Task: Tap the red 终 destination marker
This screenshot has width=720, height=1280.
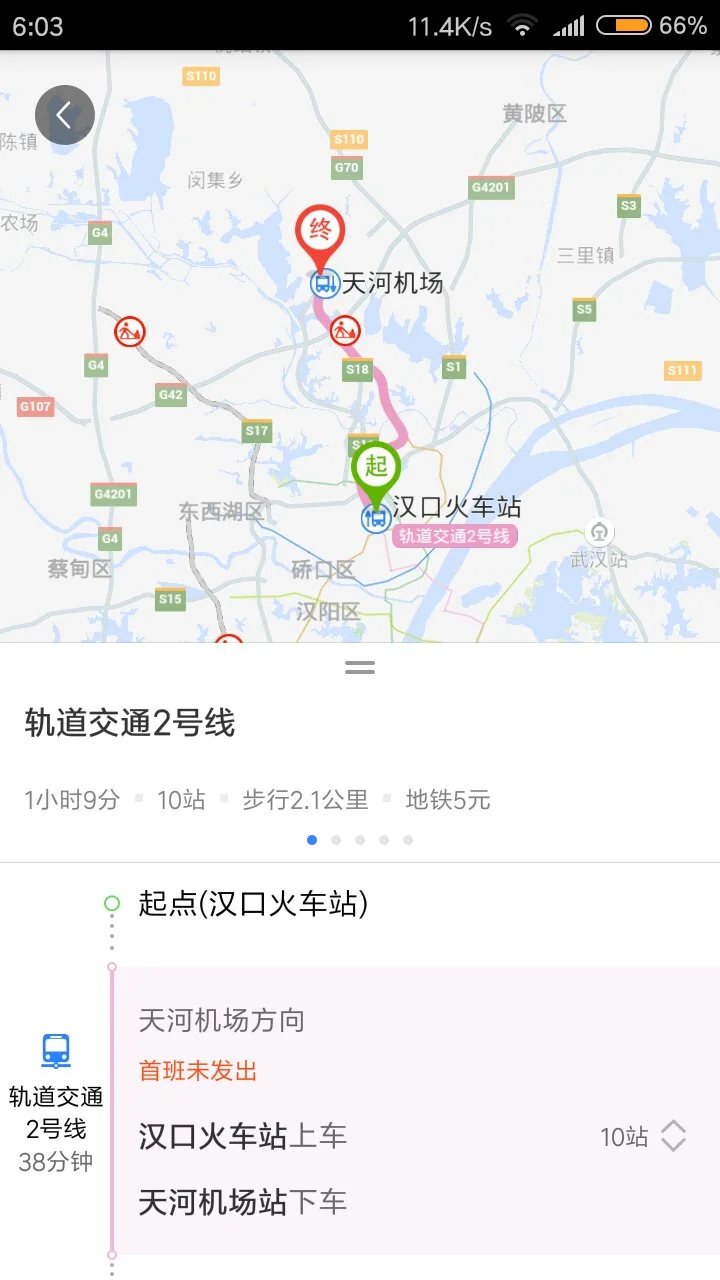Action: tap(322, 232)
